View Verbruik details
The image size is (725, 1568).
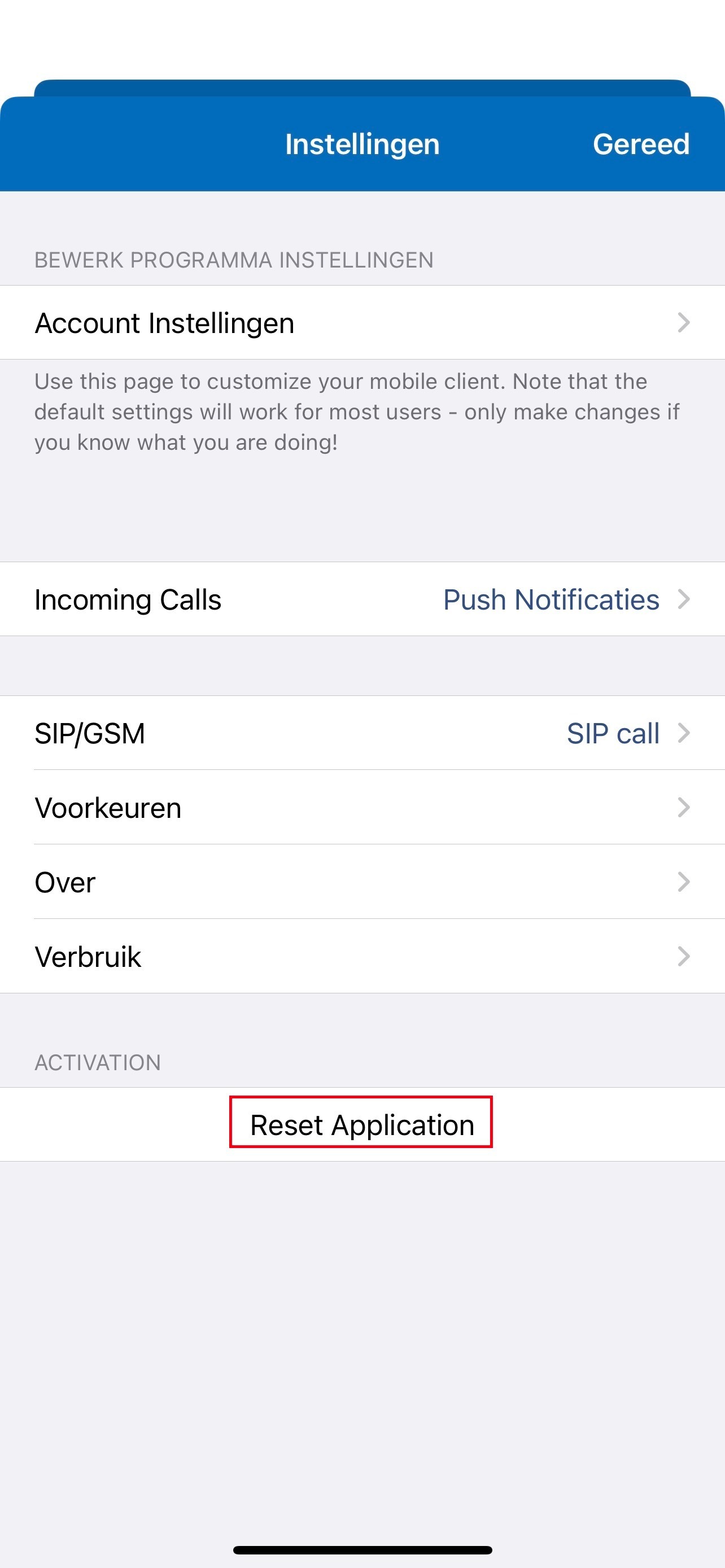click(x=361, y=956)
